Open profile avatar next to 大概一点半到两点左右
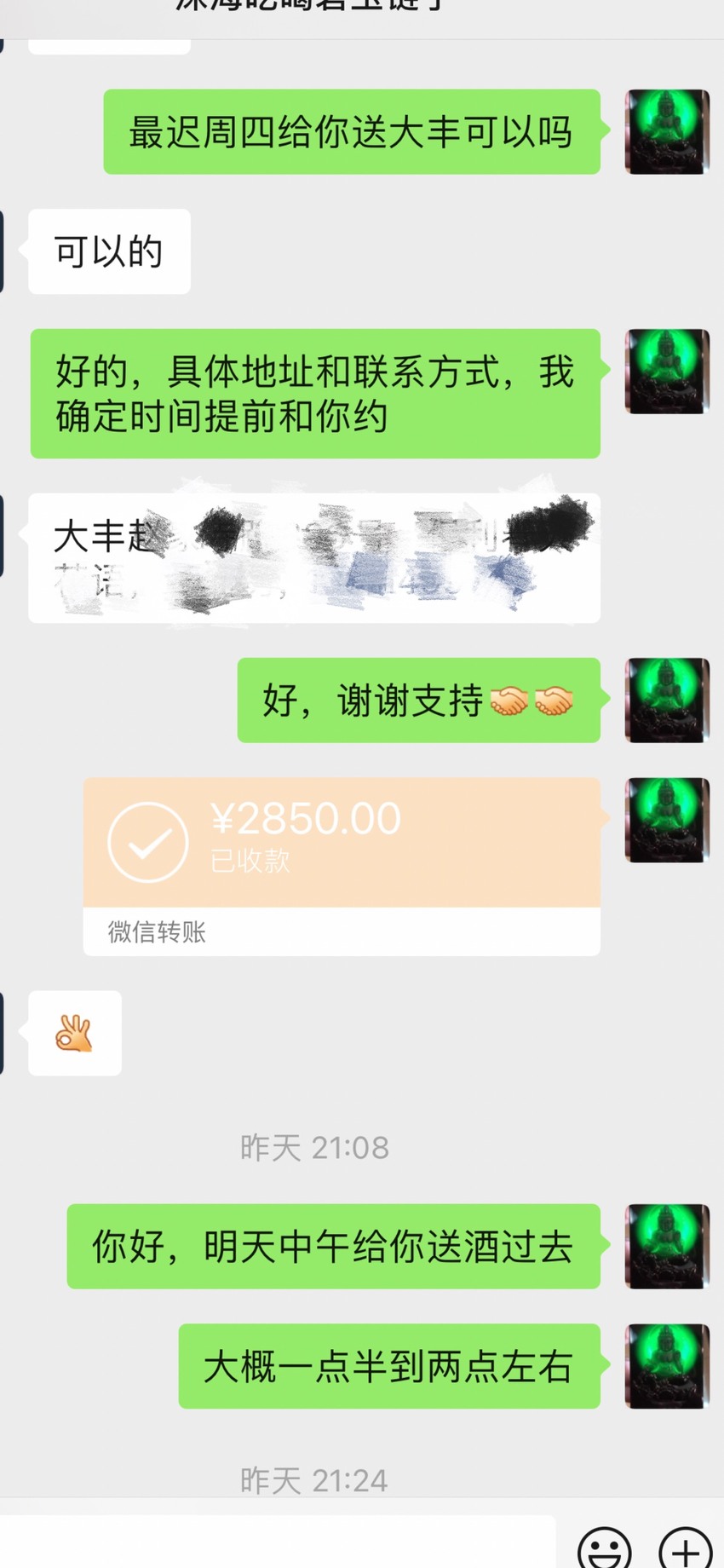The image size is (724, 1568). (667, 1365)
